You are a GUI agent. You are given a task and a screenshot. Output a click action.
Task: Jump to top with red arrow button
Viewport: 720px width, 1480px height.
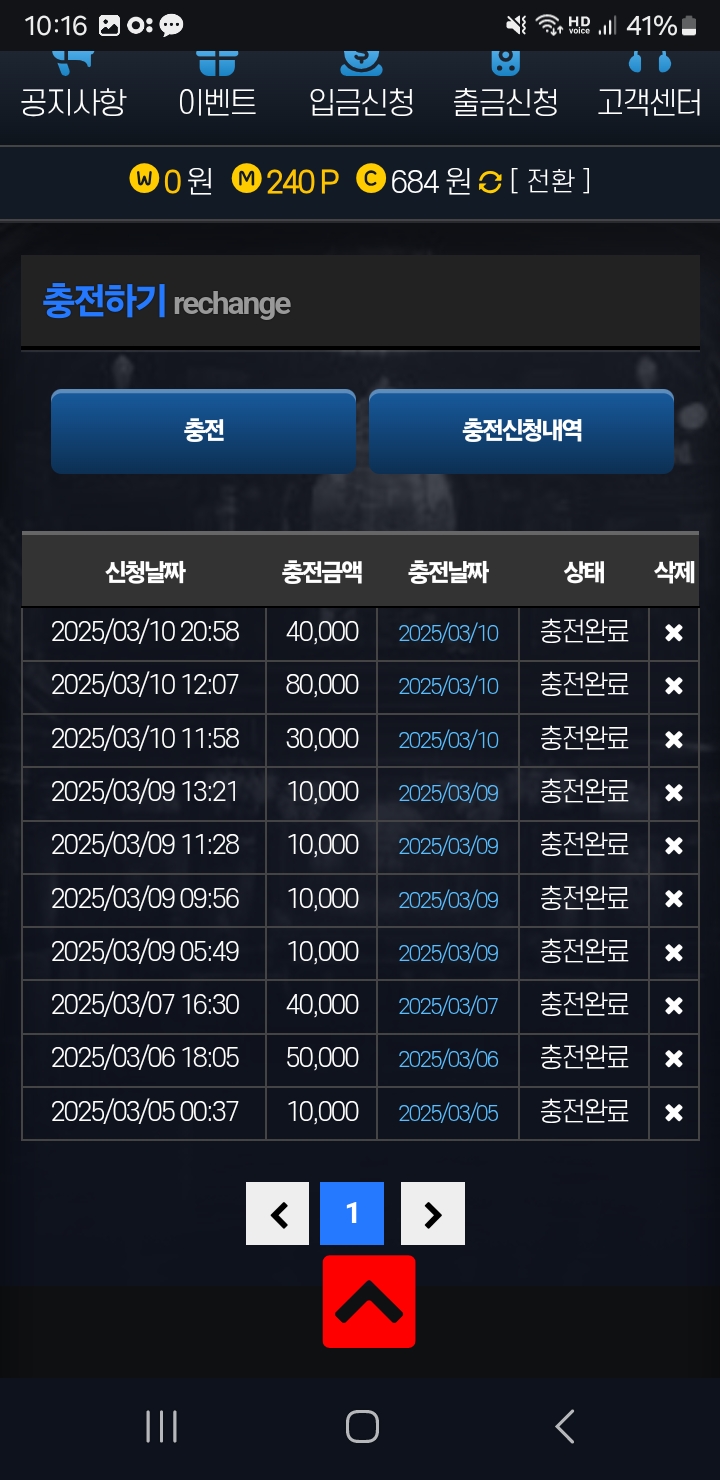[x=368, y=1301]
